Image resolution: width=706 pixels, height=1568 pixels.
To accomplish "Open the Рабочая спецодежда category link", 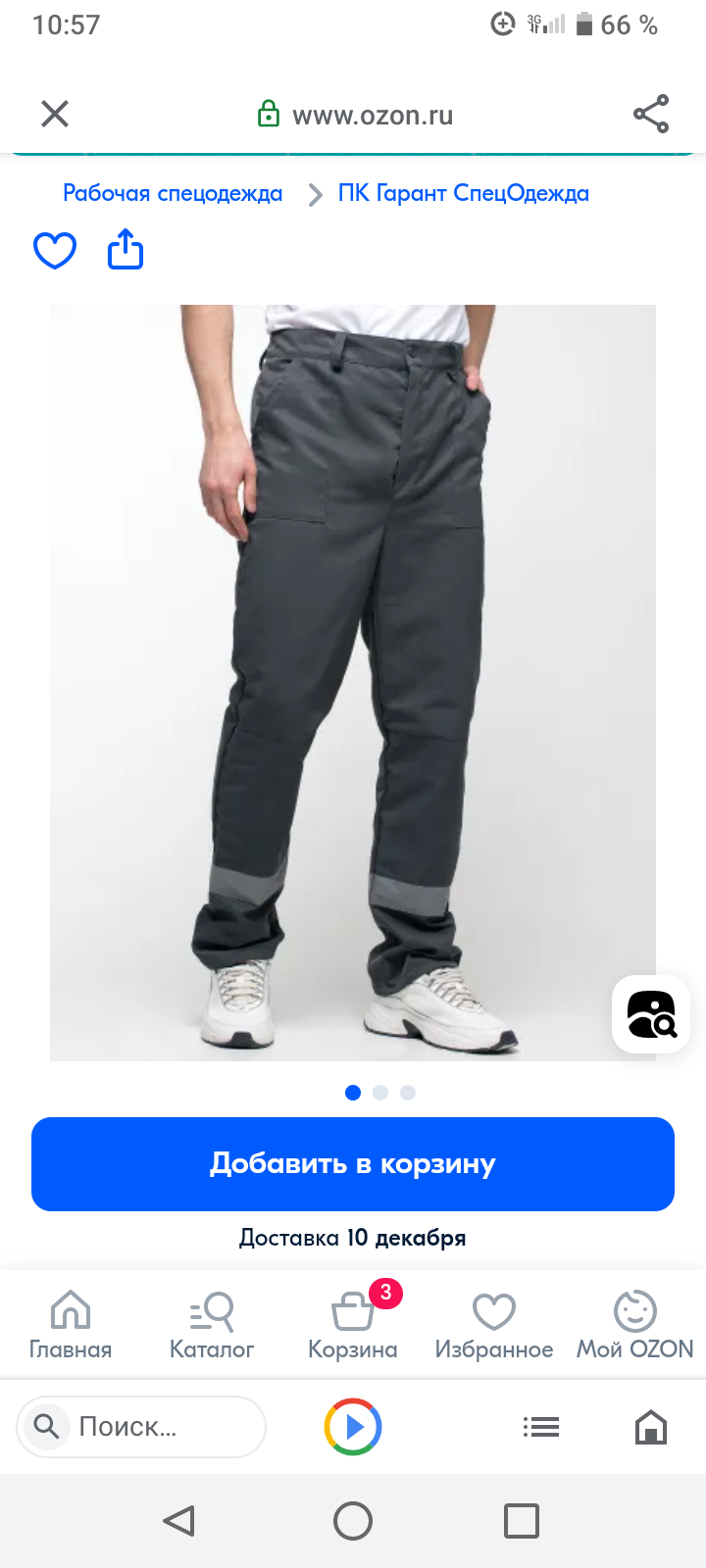I will tap(173, 194).
